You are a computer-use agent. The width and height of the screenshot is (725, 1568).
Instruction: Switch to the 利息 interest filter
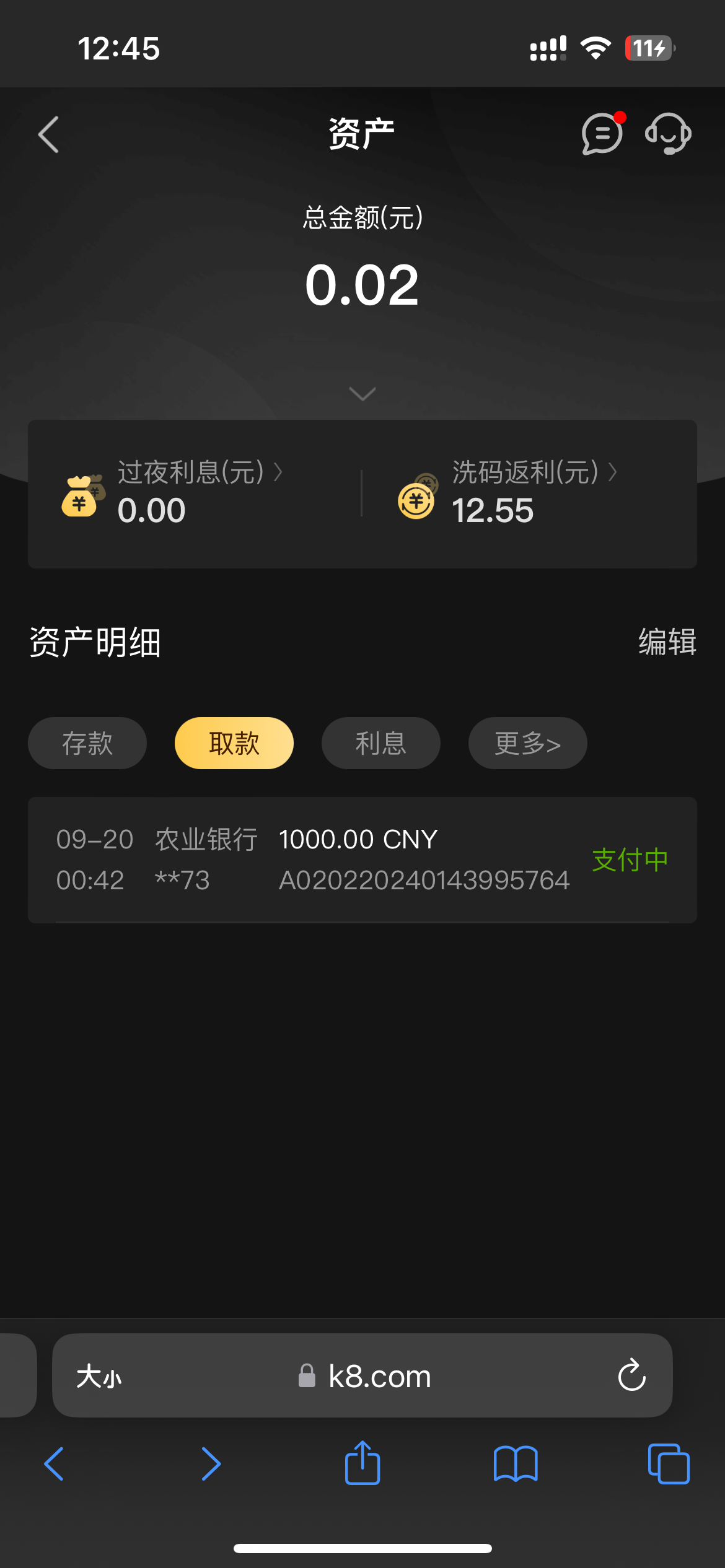pos(381,743)
